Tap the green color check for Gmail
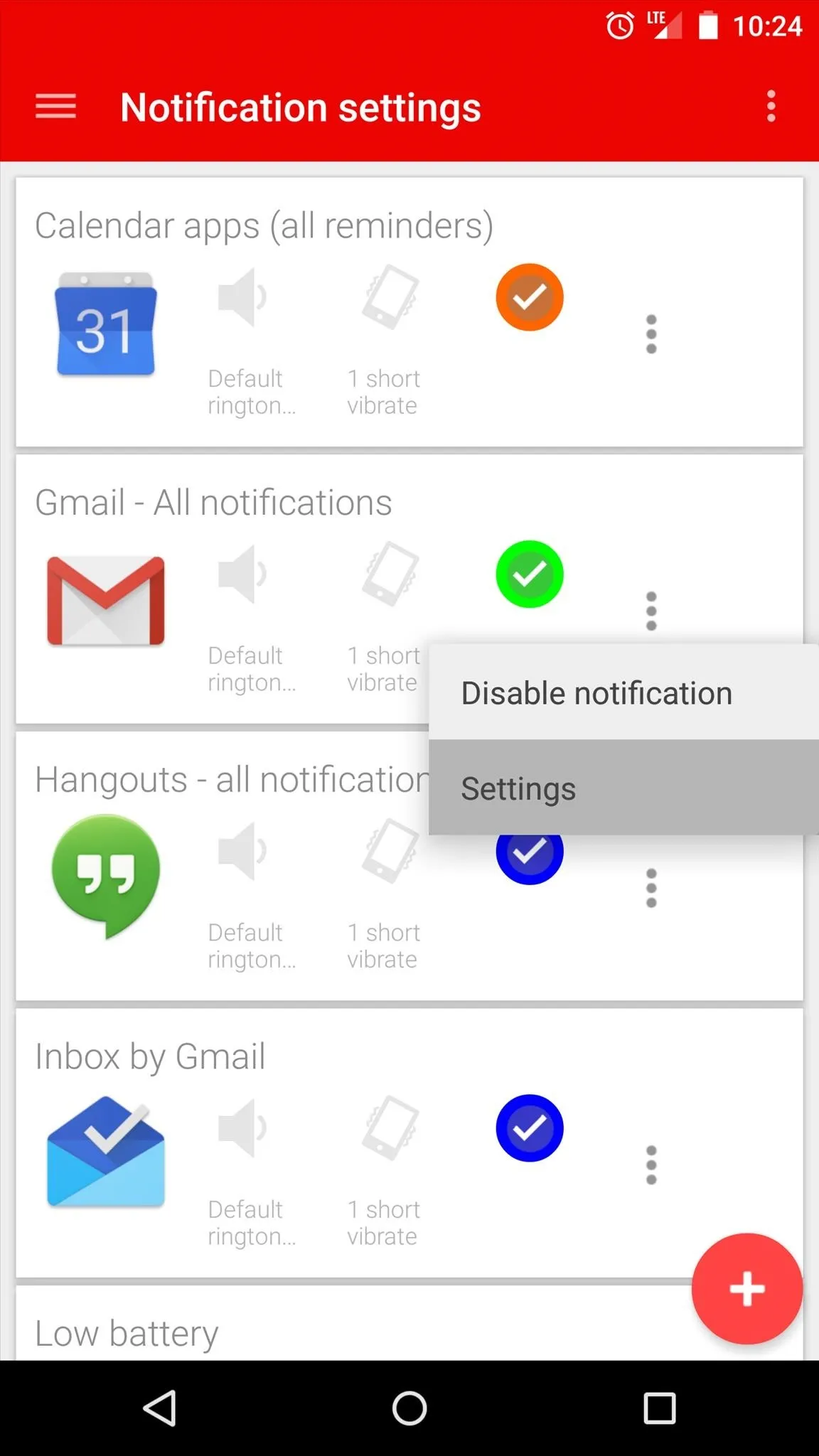819x1456 pixels. tap(530, 574)
